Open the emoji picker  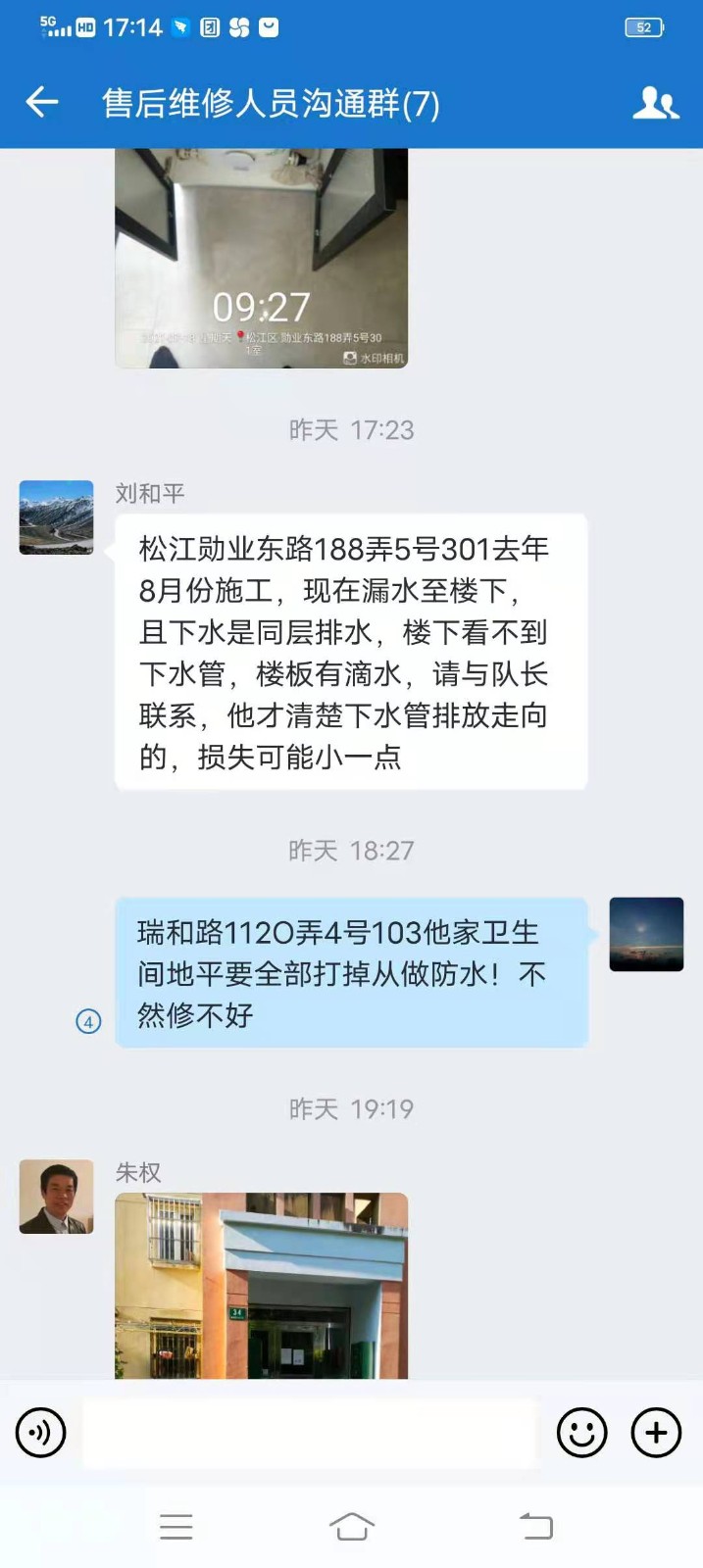[581, 1433]
